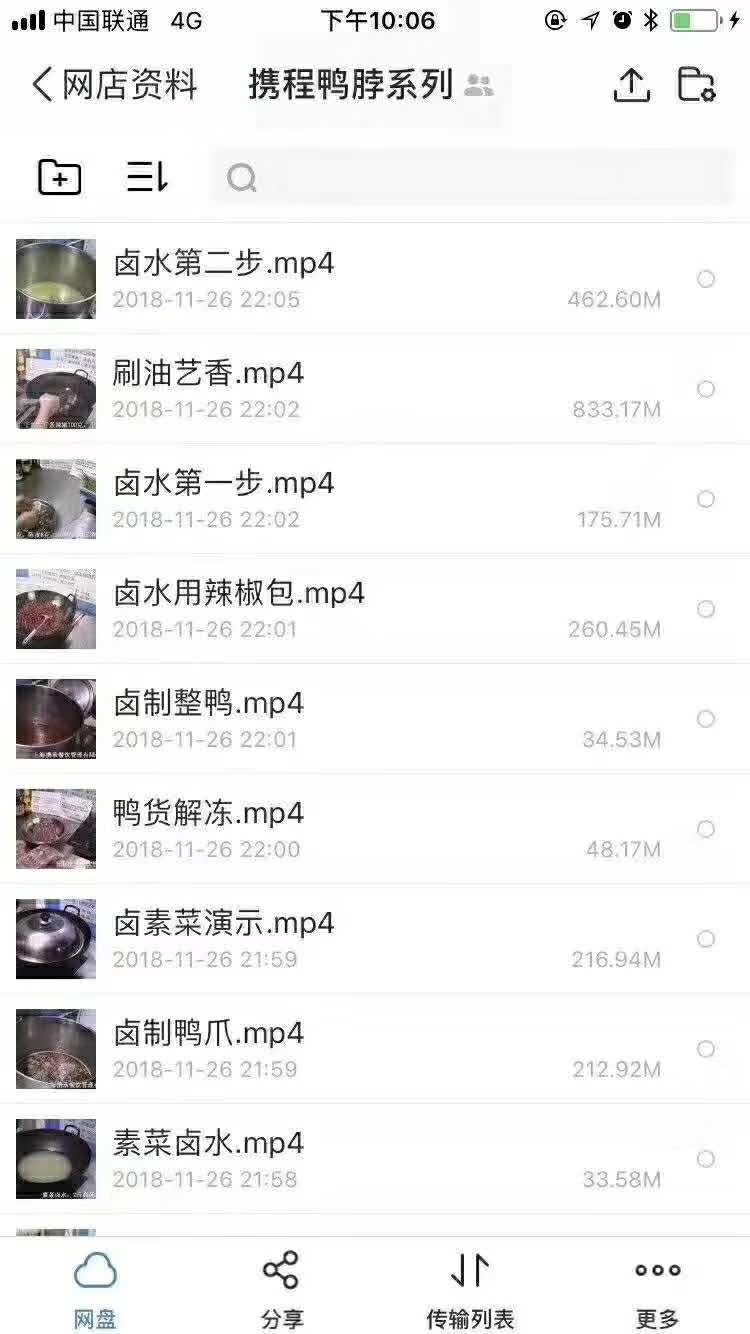Open the share members icon next to title
This screenshot has width=750, height=1334.
click(479, 85)
